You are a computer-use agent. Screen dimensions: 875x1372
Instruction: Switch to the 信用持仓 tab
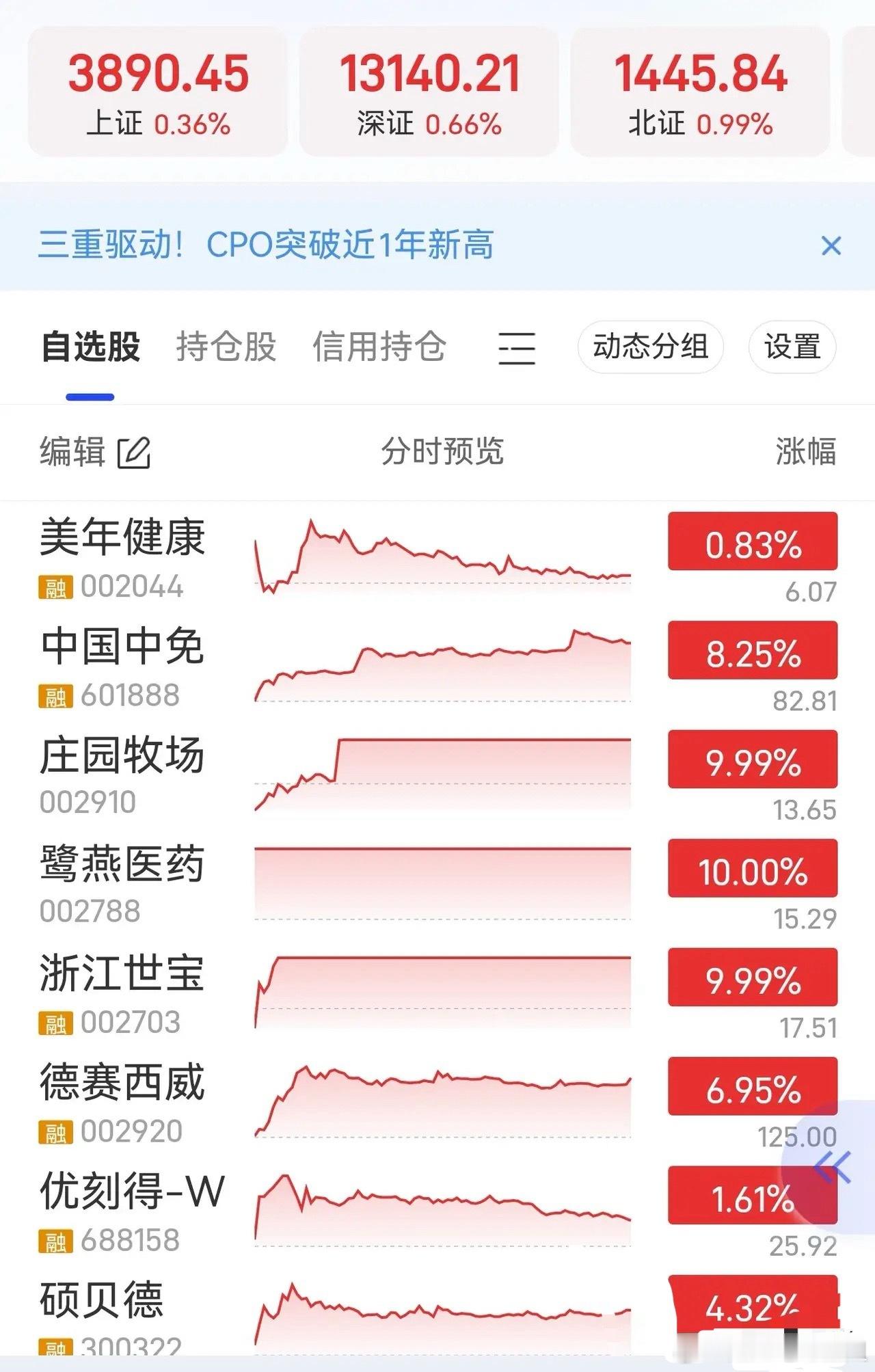click(x=379, y=347)
